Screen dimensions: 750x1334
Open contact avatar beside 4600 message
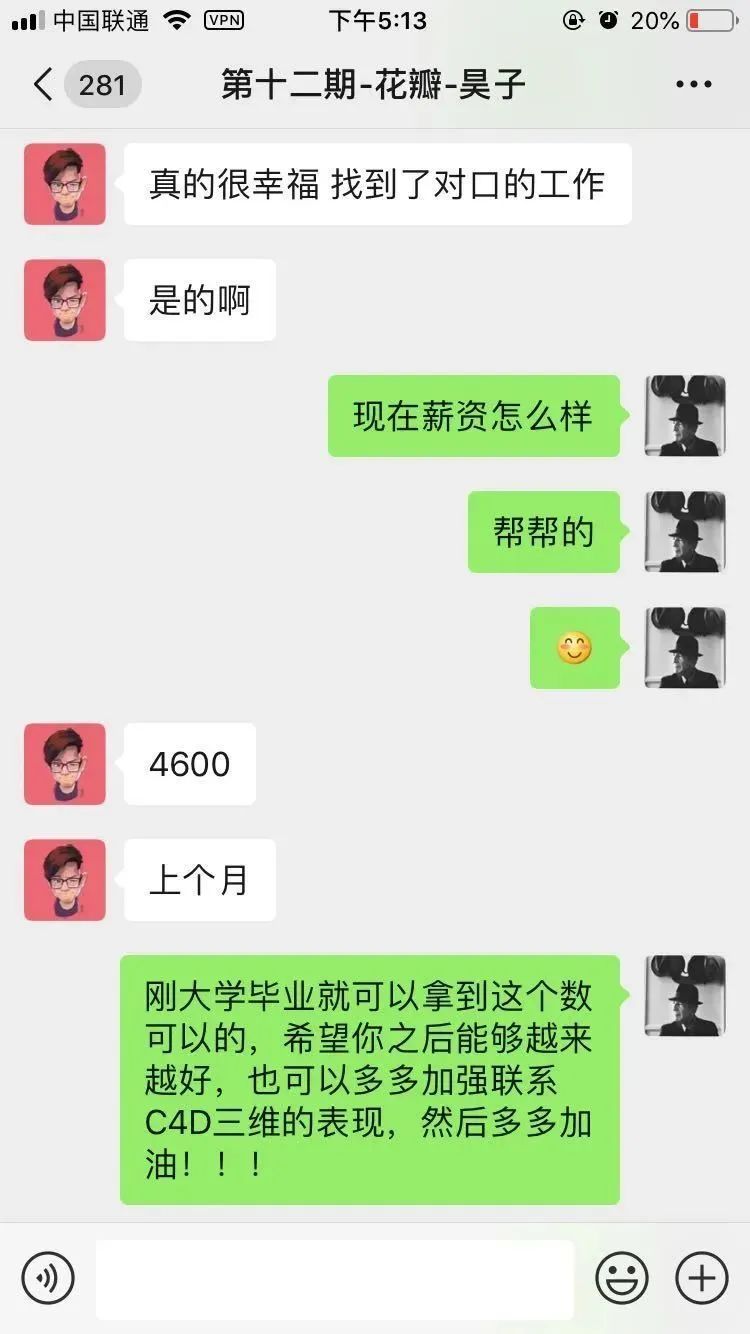pos(65,764)
